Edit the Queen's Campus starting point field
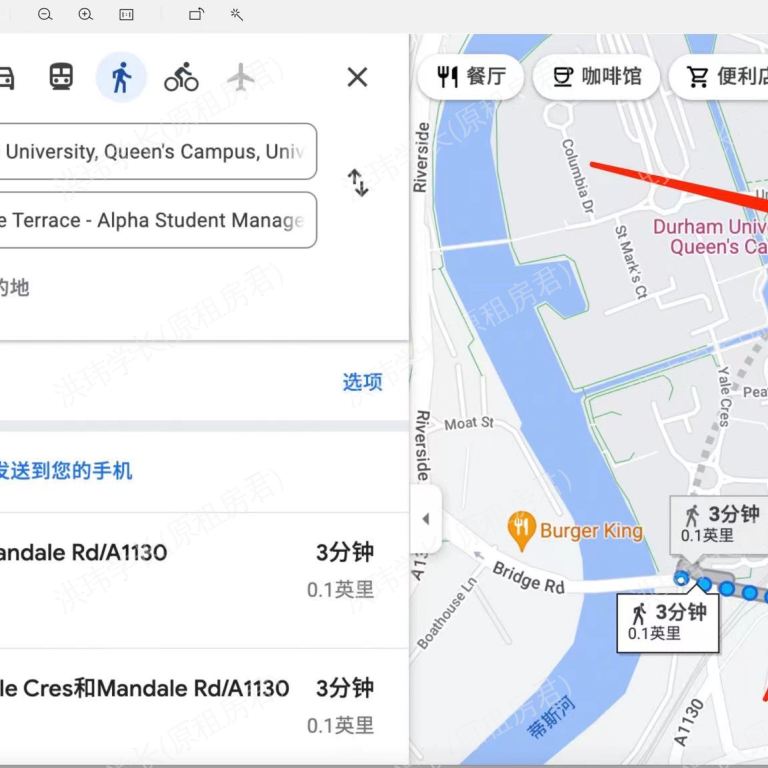The height and width of the screenshot is (768, 768). pos(155,152)
